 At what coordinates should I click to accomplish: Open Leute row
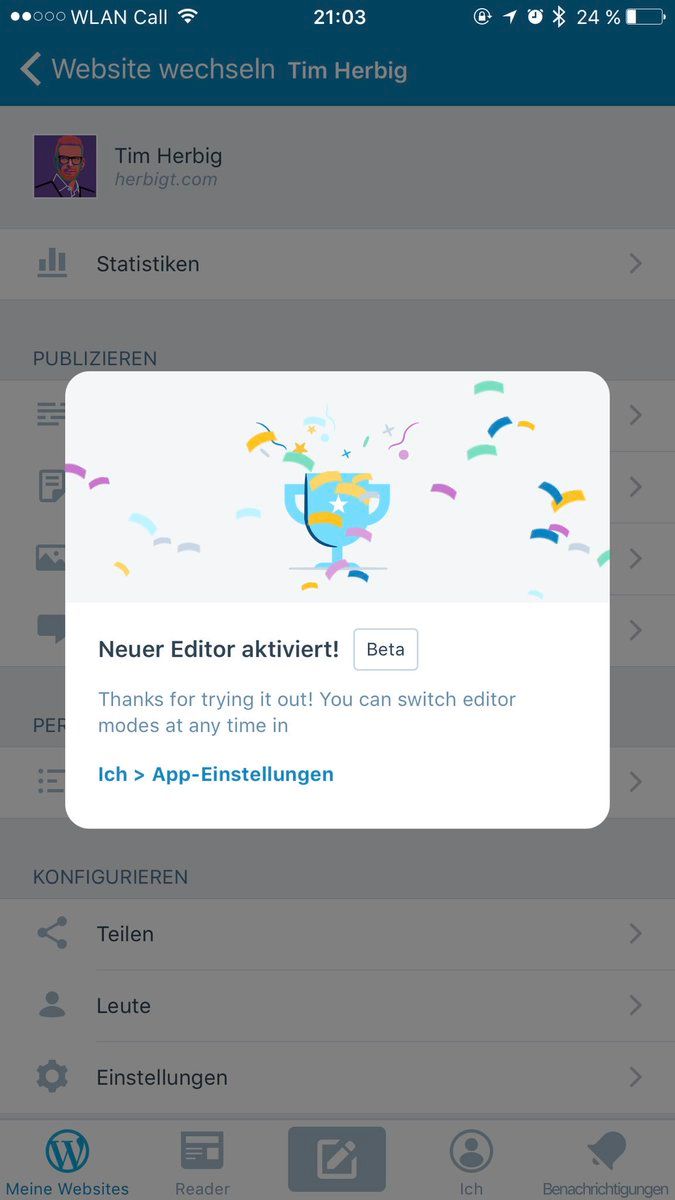click(x=337, y=1006)
